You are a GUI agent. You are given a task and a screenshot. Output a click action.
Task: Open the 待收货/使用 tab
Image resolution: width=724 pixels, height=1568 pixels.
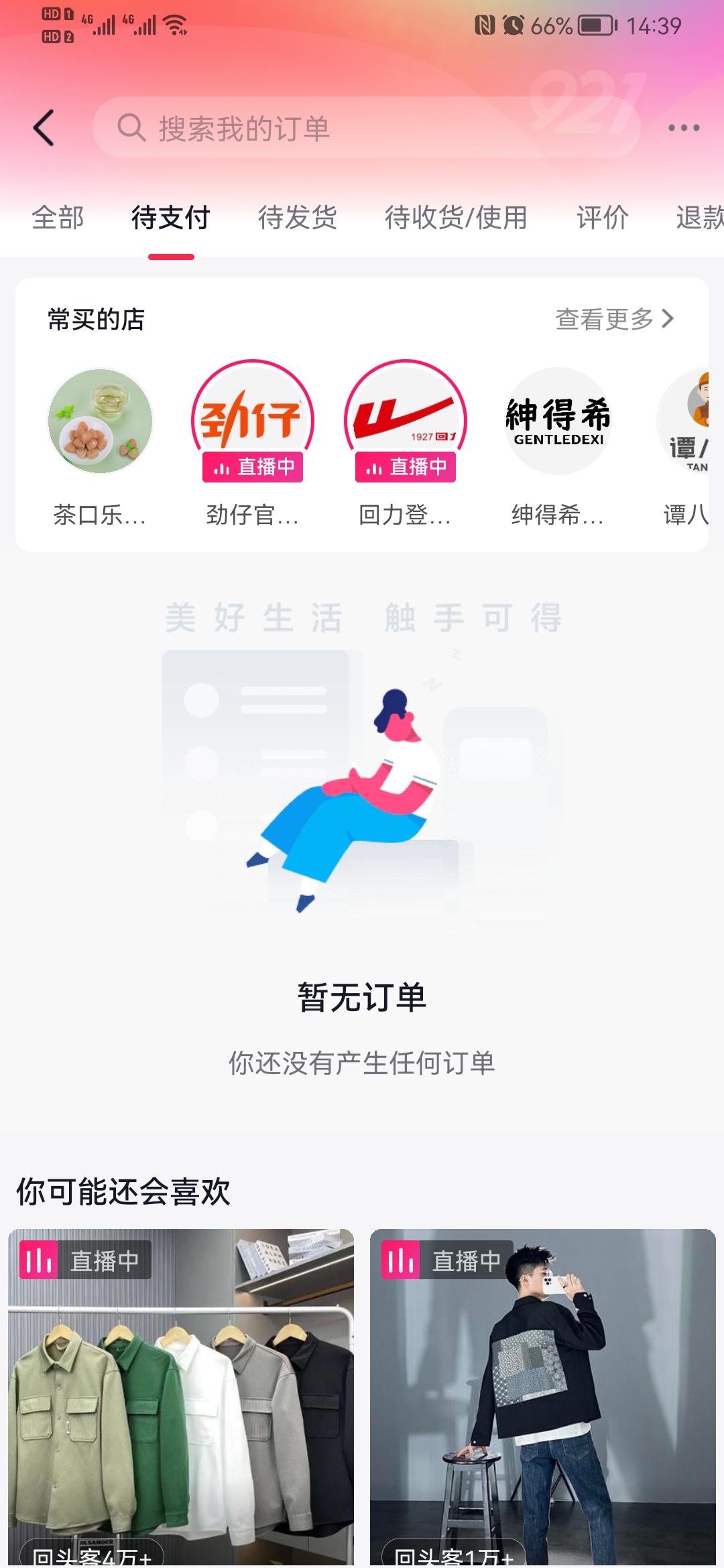click(456, 218)
